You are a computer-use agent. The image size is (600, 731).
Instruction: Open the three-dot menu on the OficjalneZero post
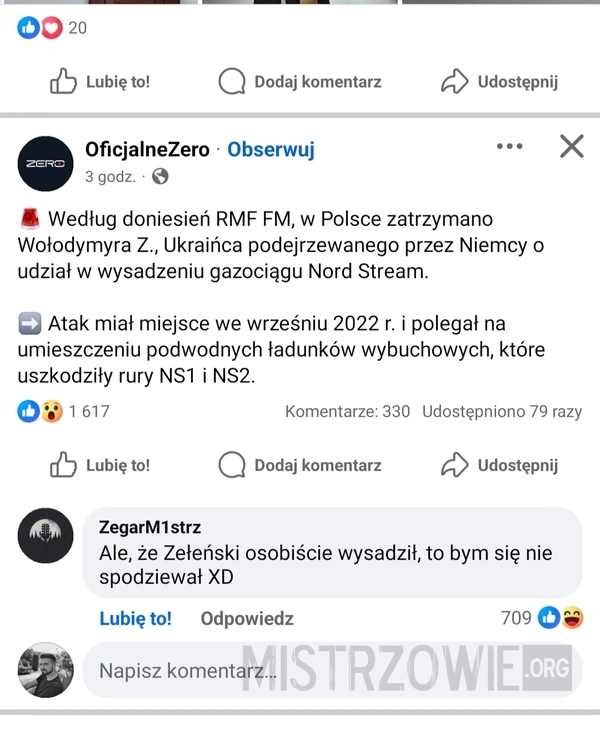point(509,147)
